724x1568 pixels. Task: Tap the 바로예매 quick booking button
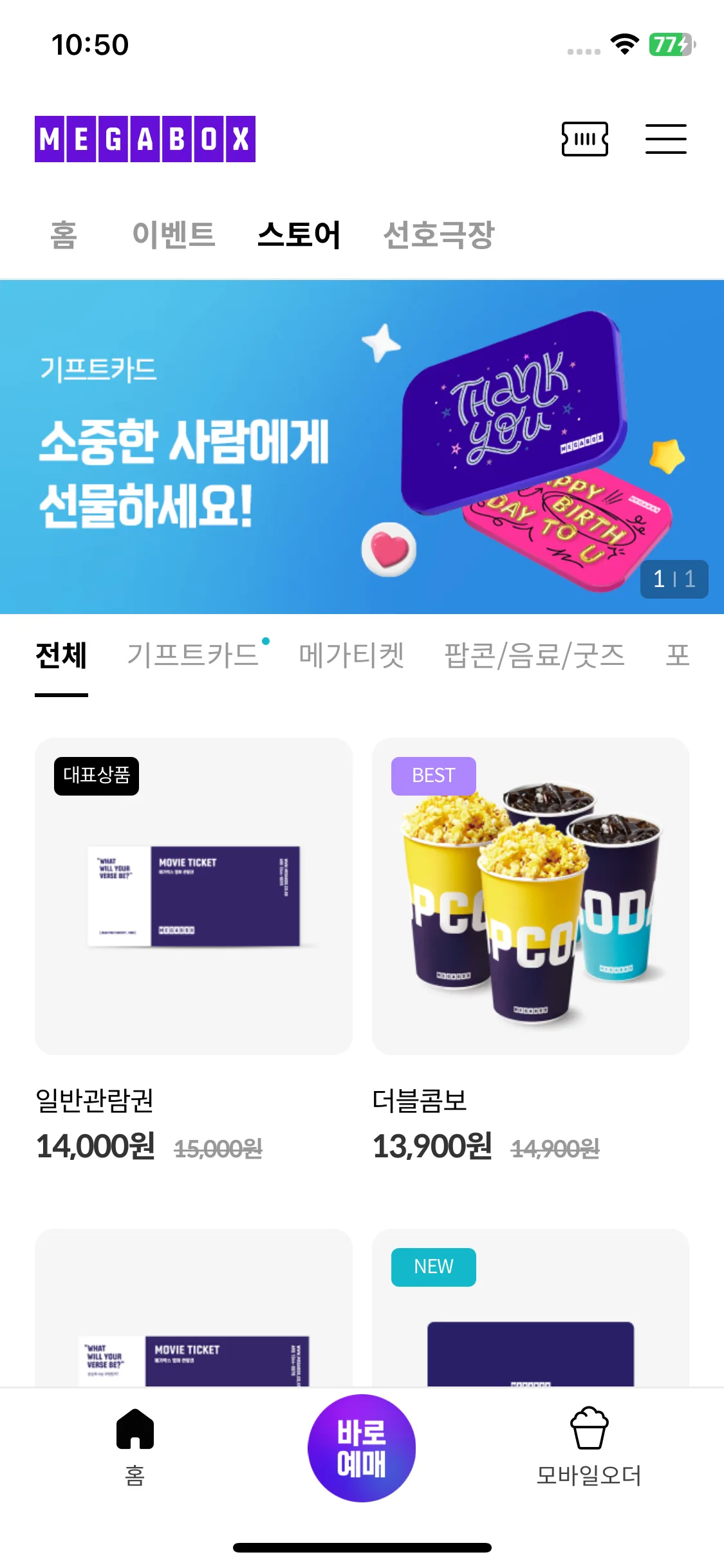click(x=362, y=1448)
